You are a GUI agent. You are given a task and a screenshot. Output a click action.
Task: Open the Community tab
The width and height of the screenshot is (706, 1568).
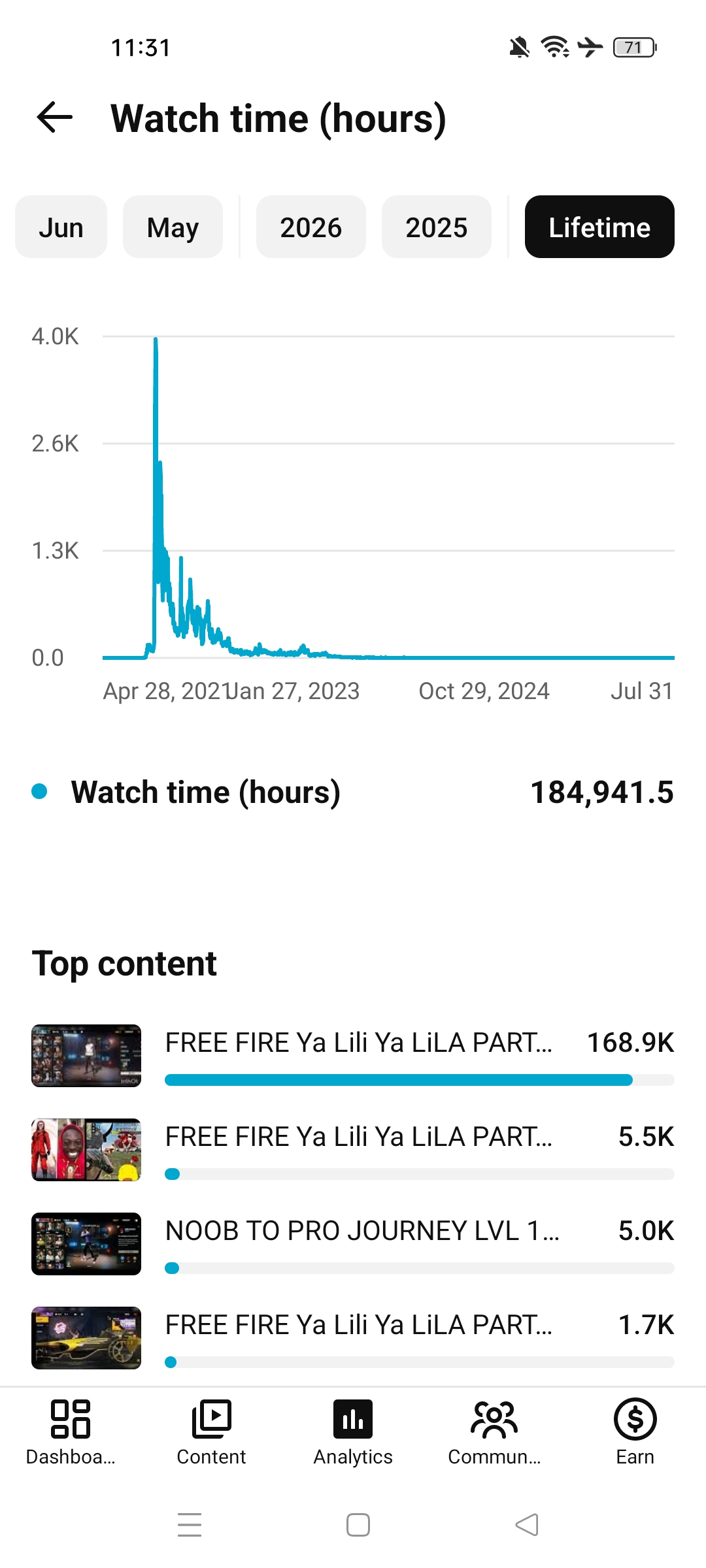click(x=494, y=1432)
